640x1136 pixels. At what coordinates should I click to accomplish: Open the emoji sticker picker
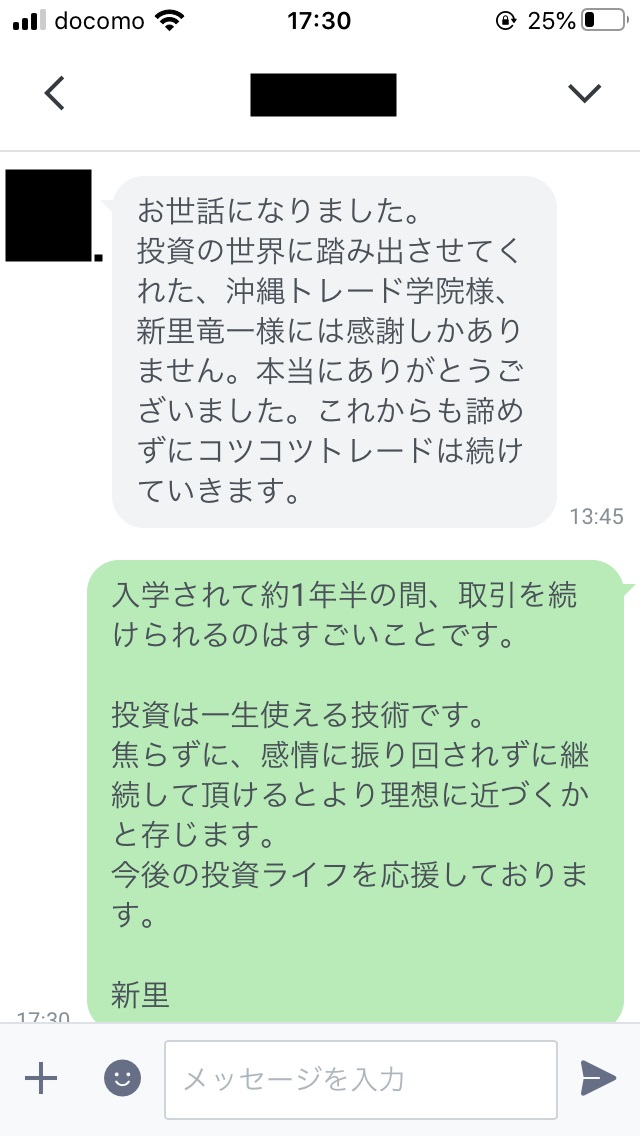pyautogui.click(x=123, y=1078)
